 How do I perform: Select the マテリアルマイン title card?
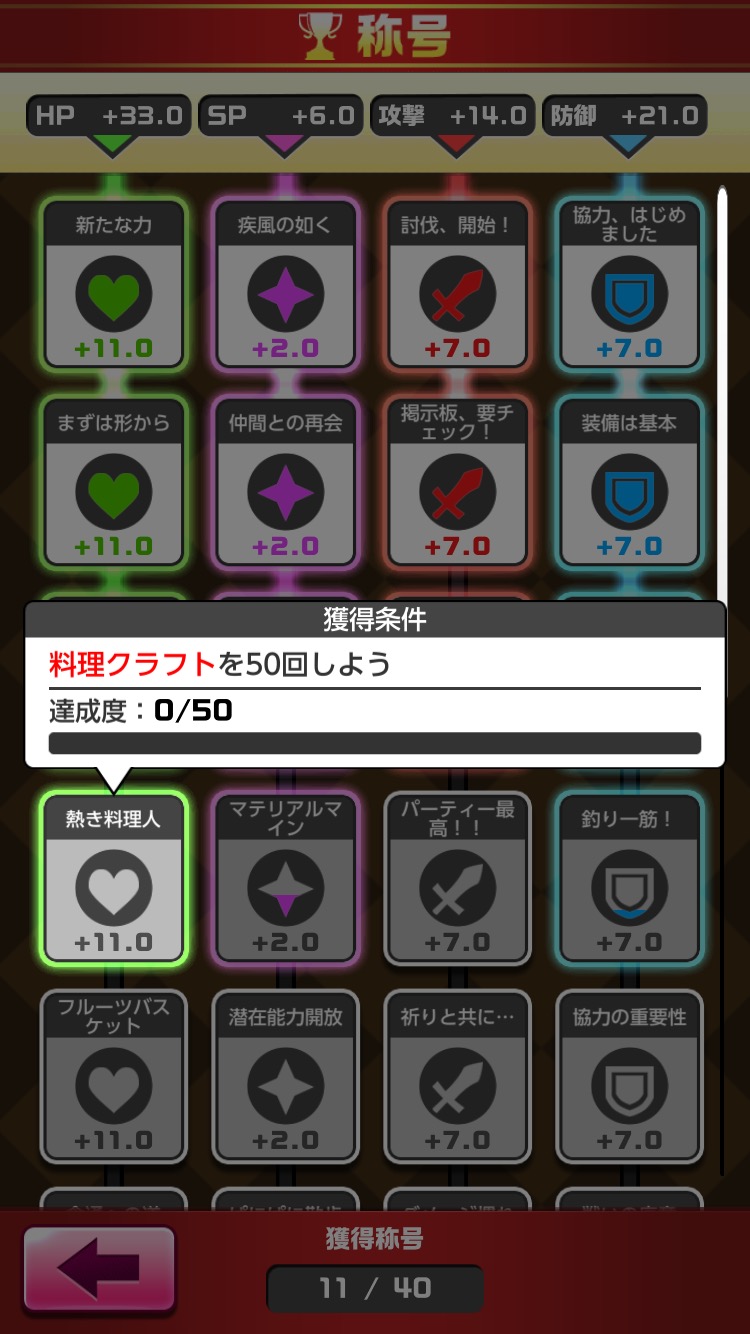(286, 878)
